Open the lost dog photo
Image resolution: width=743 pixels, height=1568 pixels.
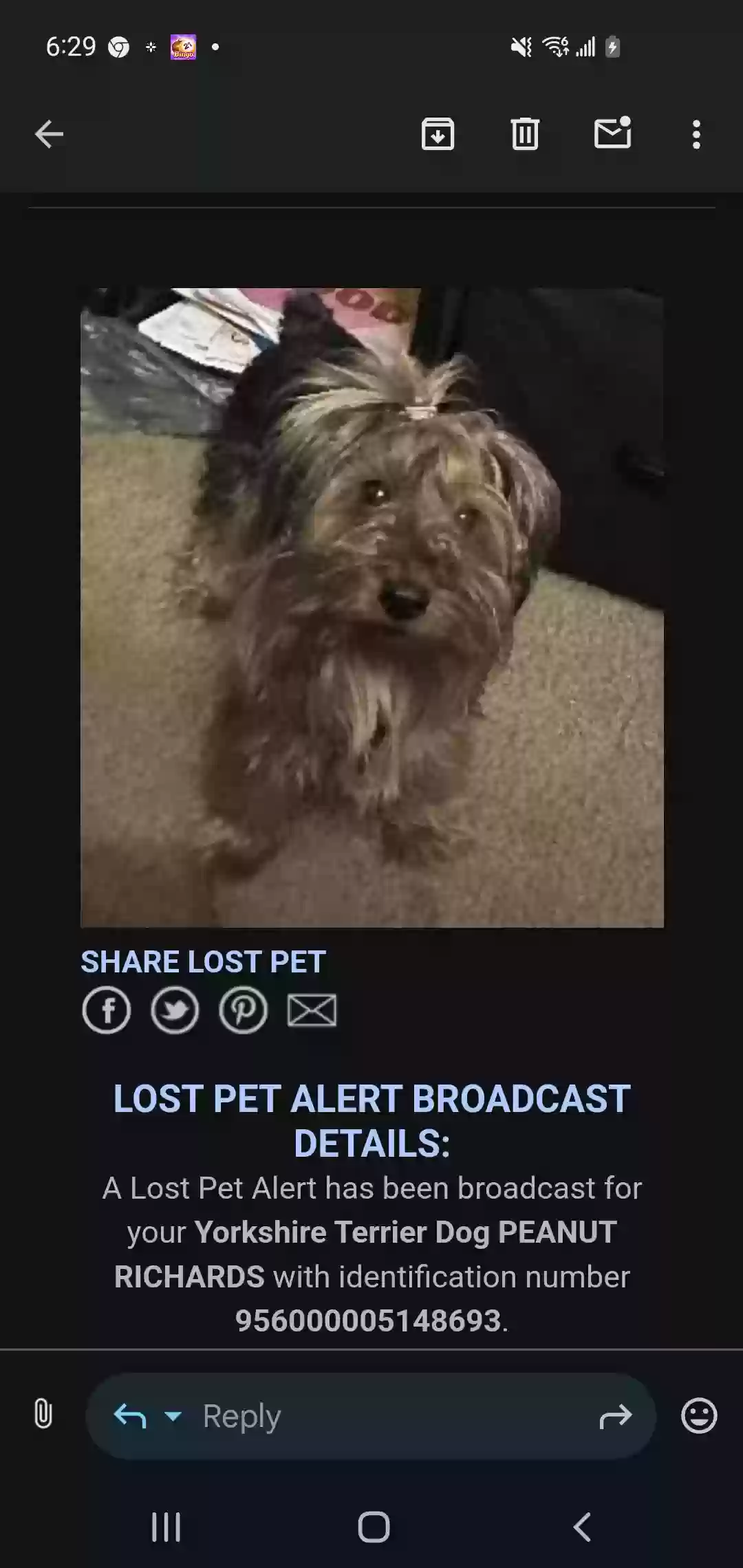pos(371,607)
